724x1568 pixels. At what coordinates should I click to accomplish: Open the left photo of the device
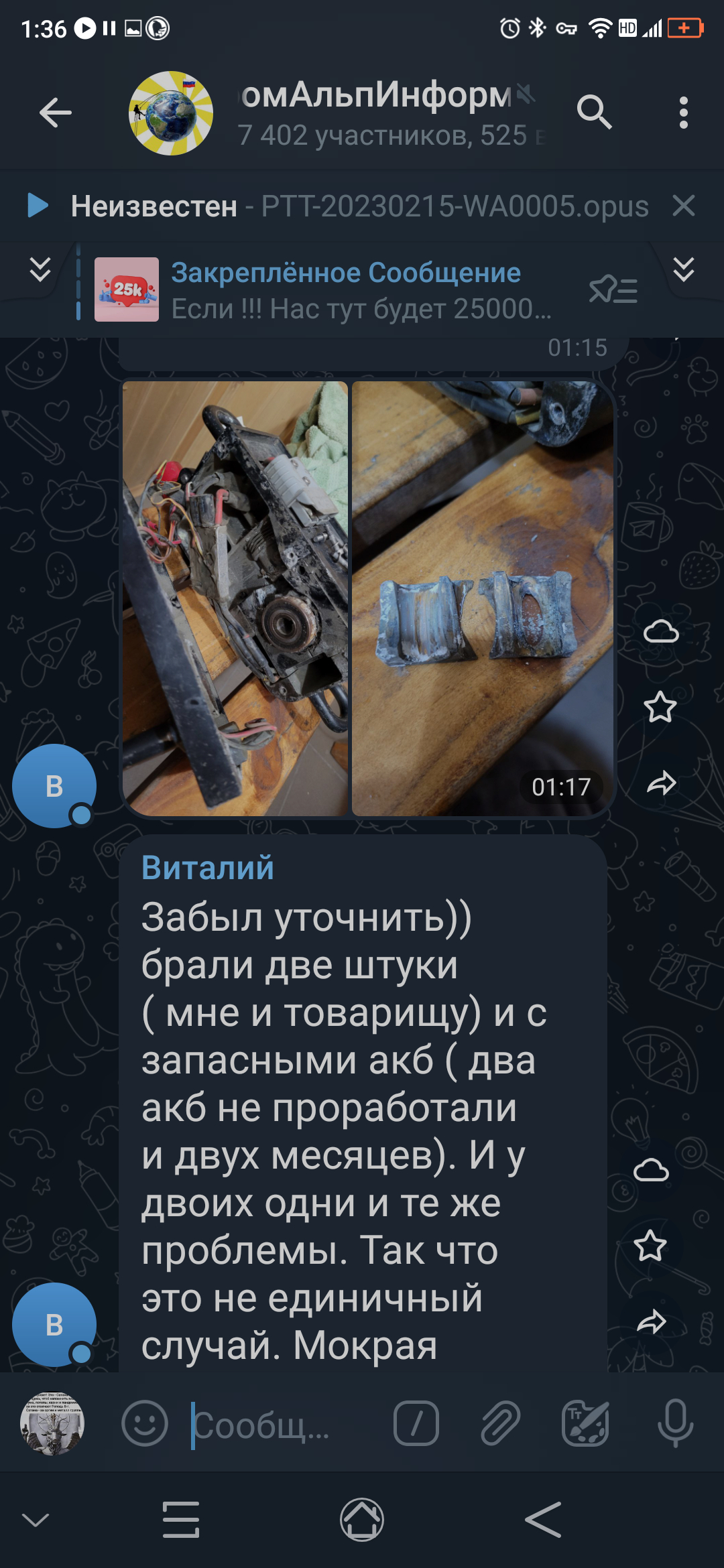click(x=235, y=598)
